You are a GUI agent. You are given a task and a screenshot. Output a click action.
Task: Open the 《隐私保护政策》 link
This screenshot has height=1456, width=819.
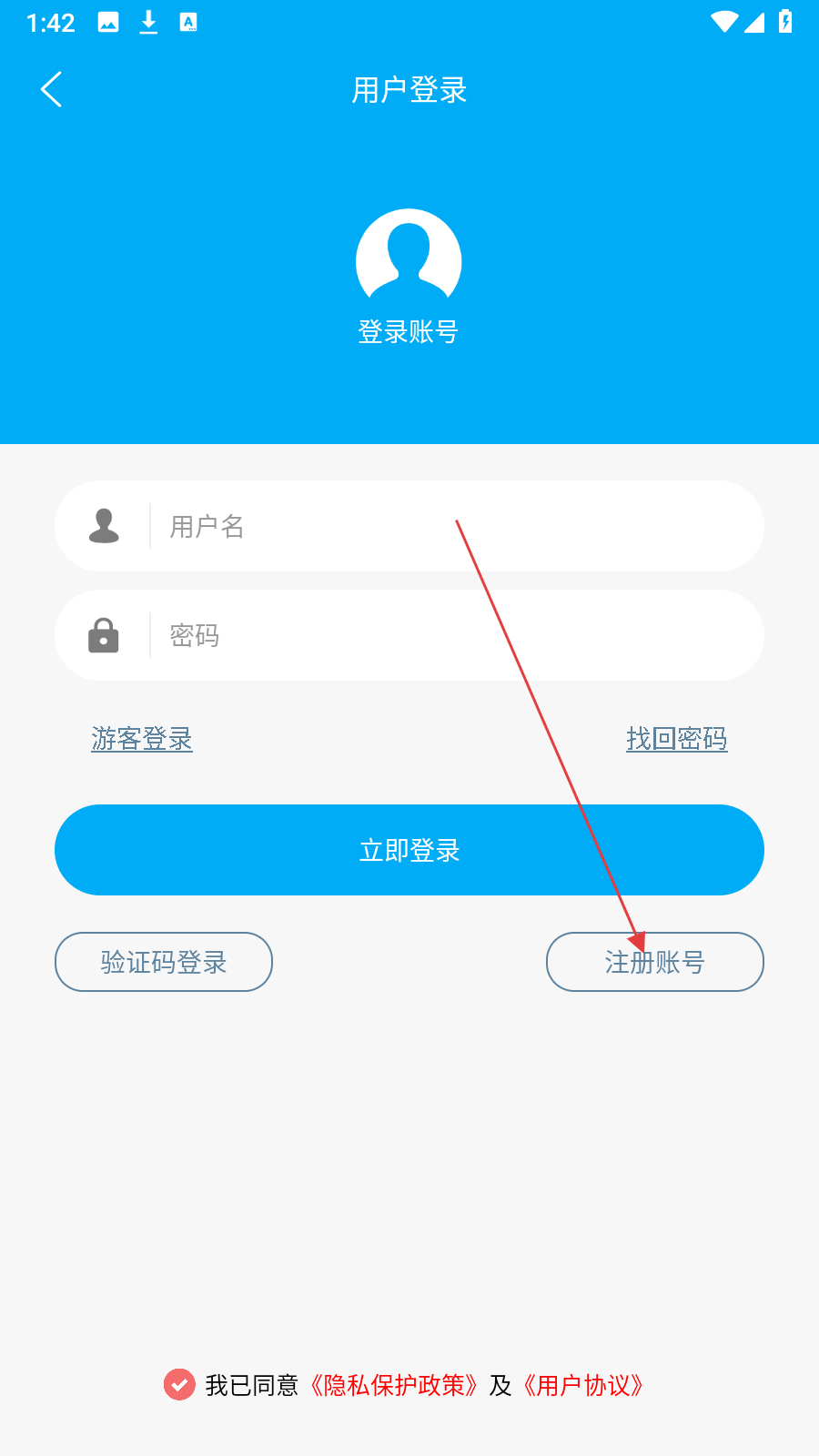click(394, 1385)
